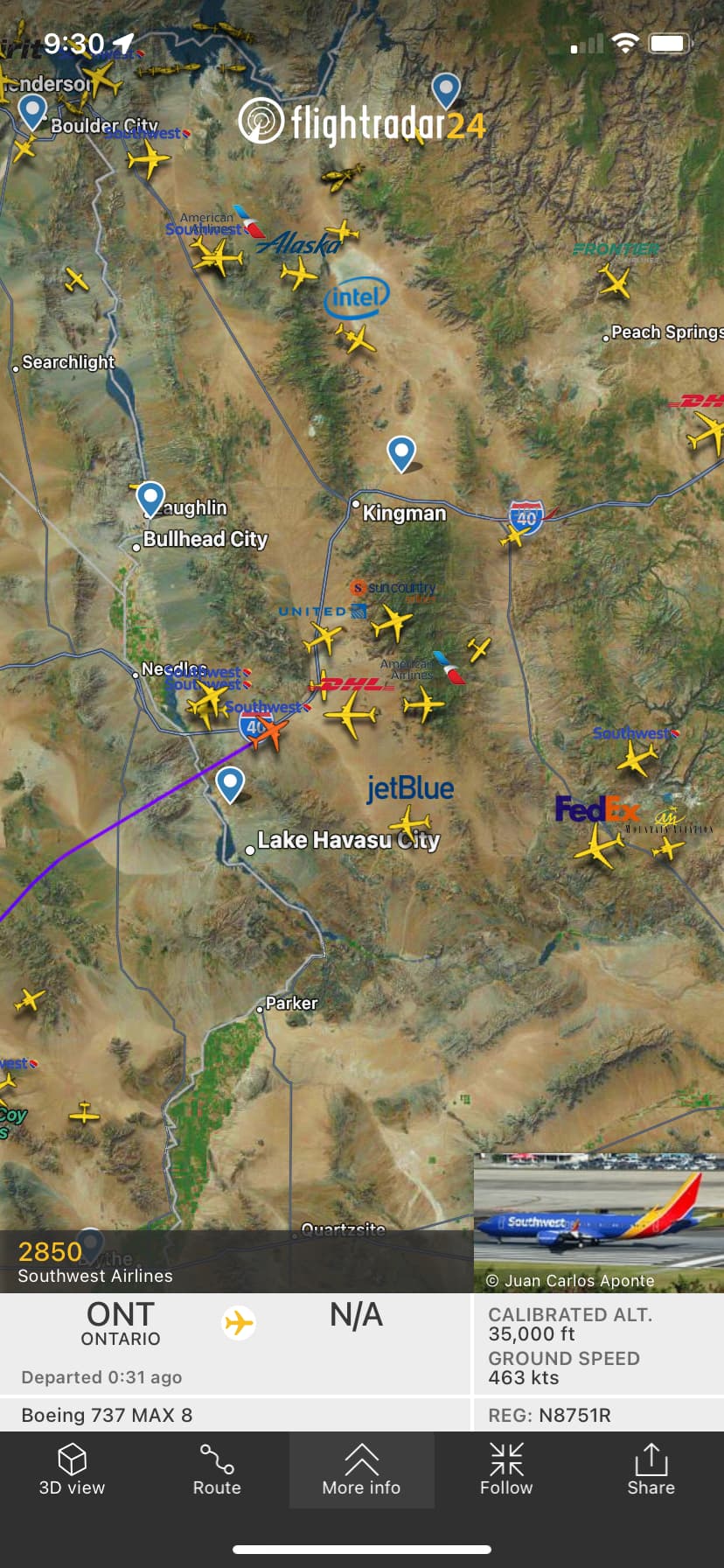Select the intel plane on map
Viewport: 724px width, 1568px height.
tap(355, 337)
